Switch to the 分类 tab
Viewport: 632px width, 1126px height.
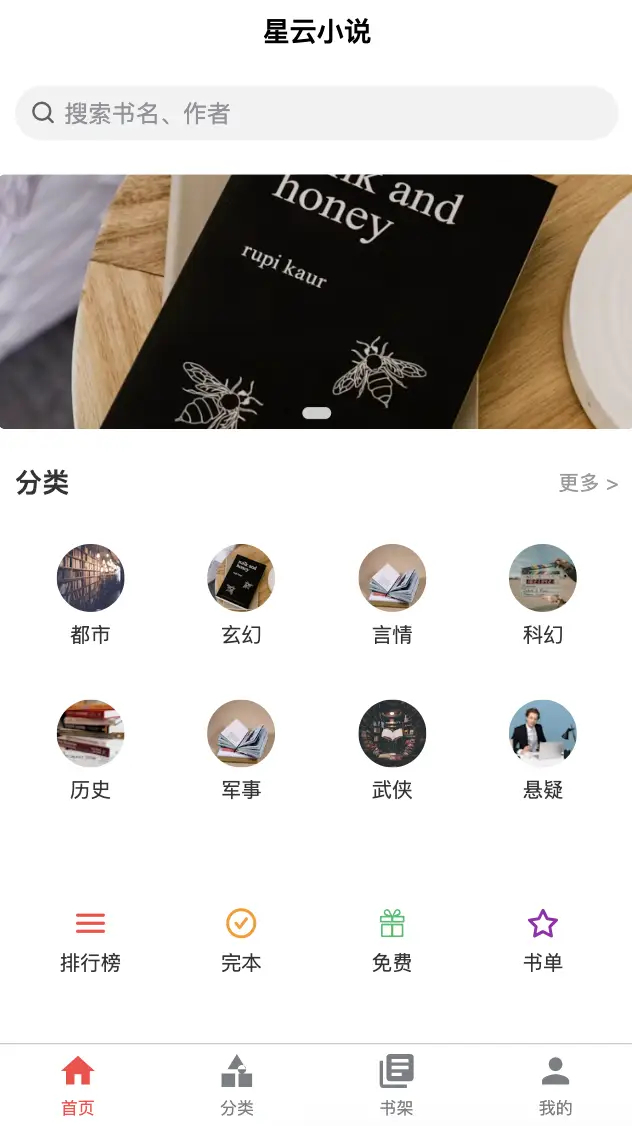(237, 1085)
